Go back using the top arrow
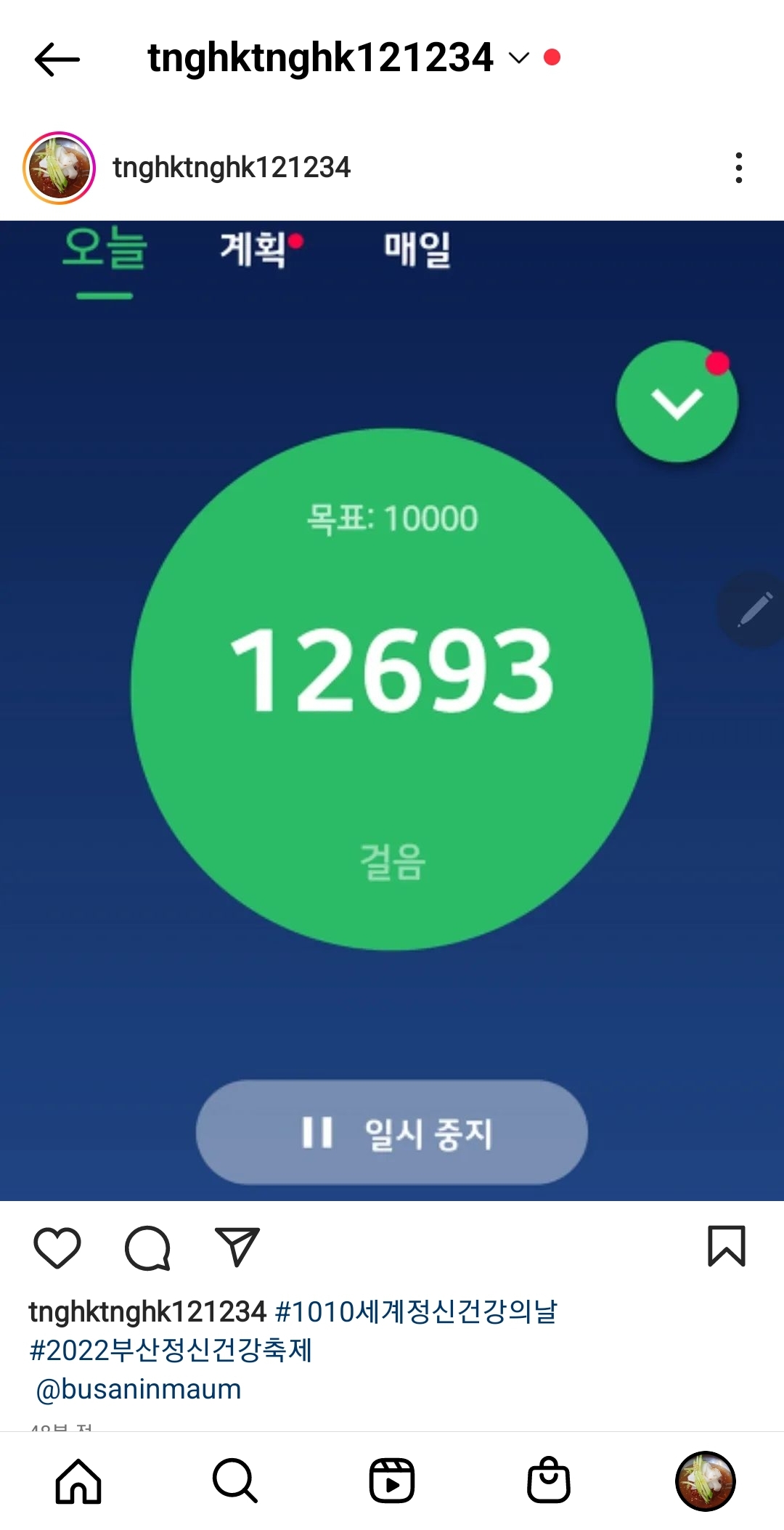Image resolution: width=784 pixels, height=1530 pixels. [57, 59]
